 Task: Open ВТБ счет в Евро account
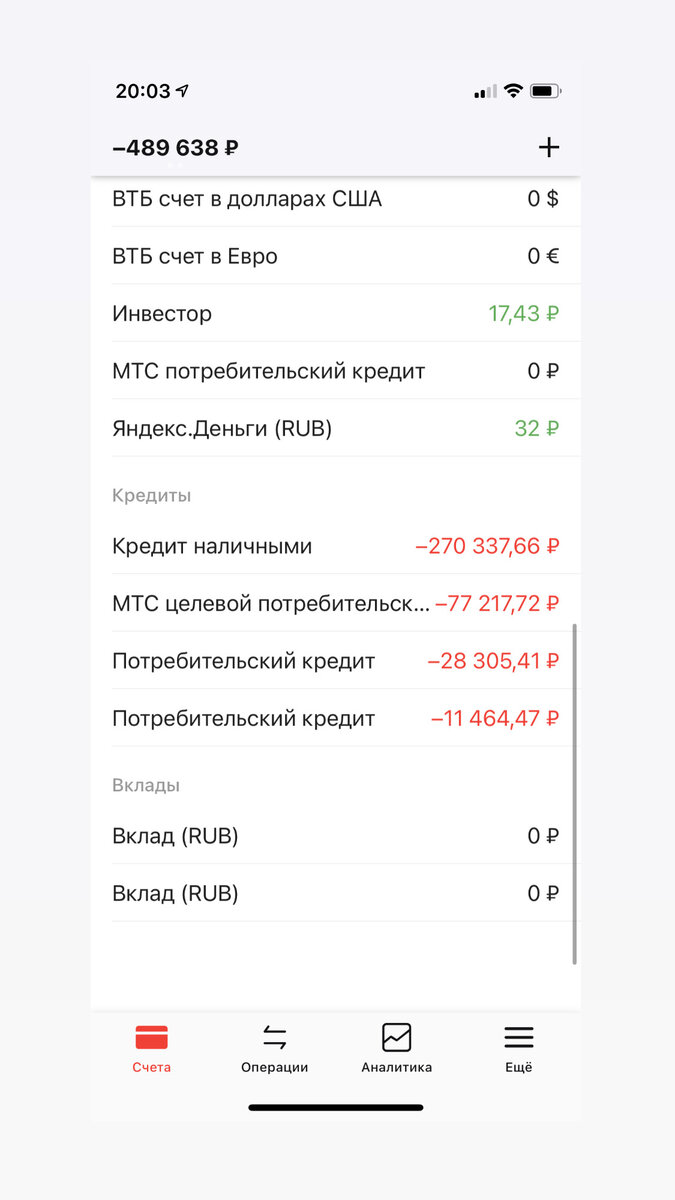pyautogui.click(x=336, y=256)
